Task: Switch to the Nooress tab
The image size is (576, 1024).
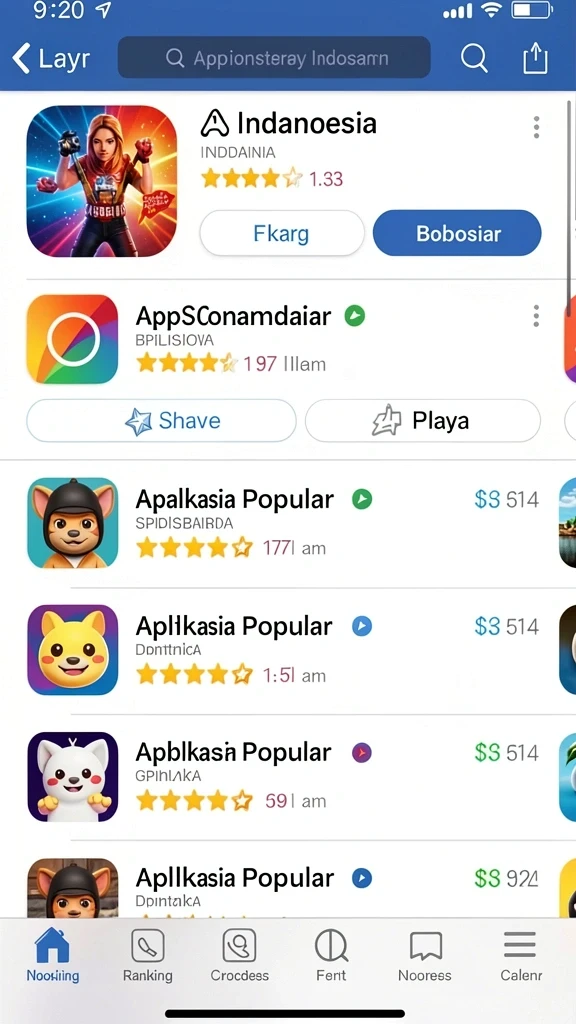Action: click(424, 956)
